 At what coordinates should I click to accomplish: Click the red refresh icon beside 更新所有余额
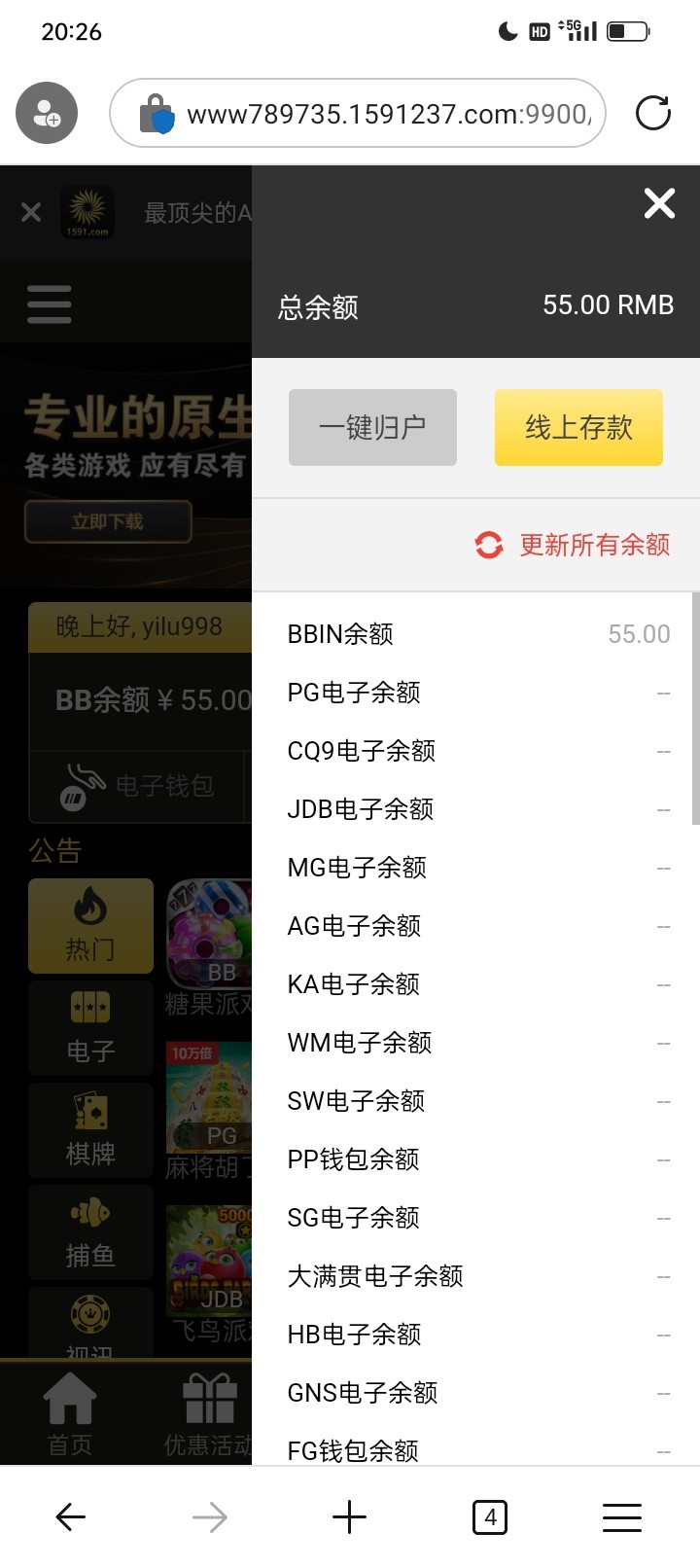[x=488, y=545]
